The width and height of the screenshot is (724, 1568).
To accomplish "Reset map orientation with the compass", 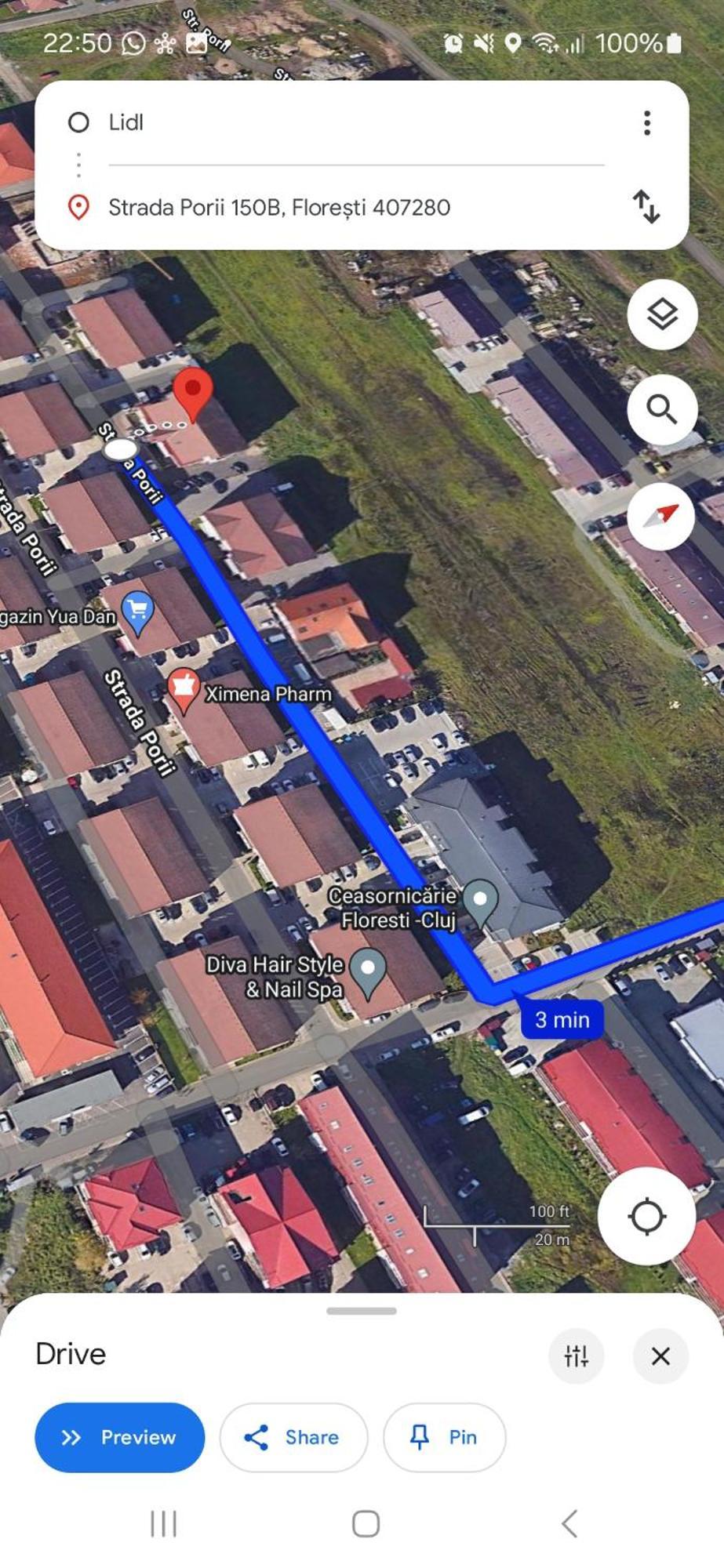I will (661, 516).
